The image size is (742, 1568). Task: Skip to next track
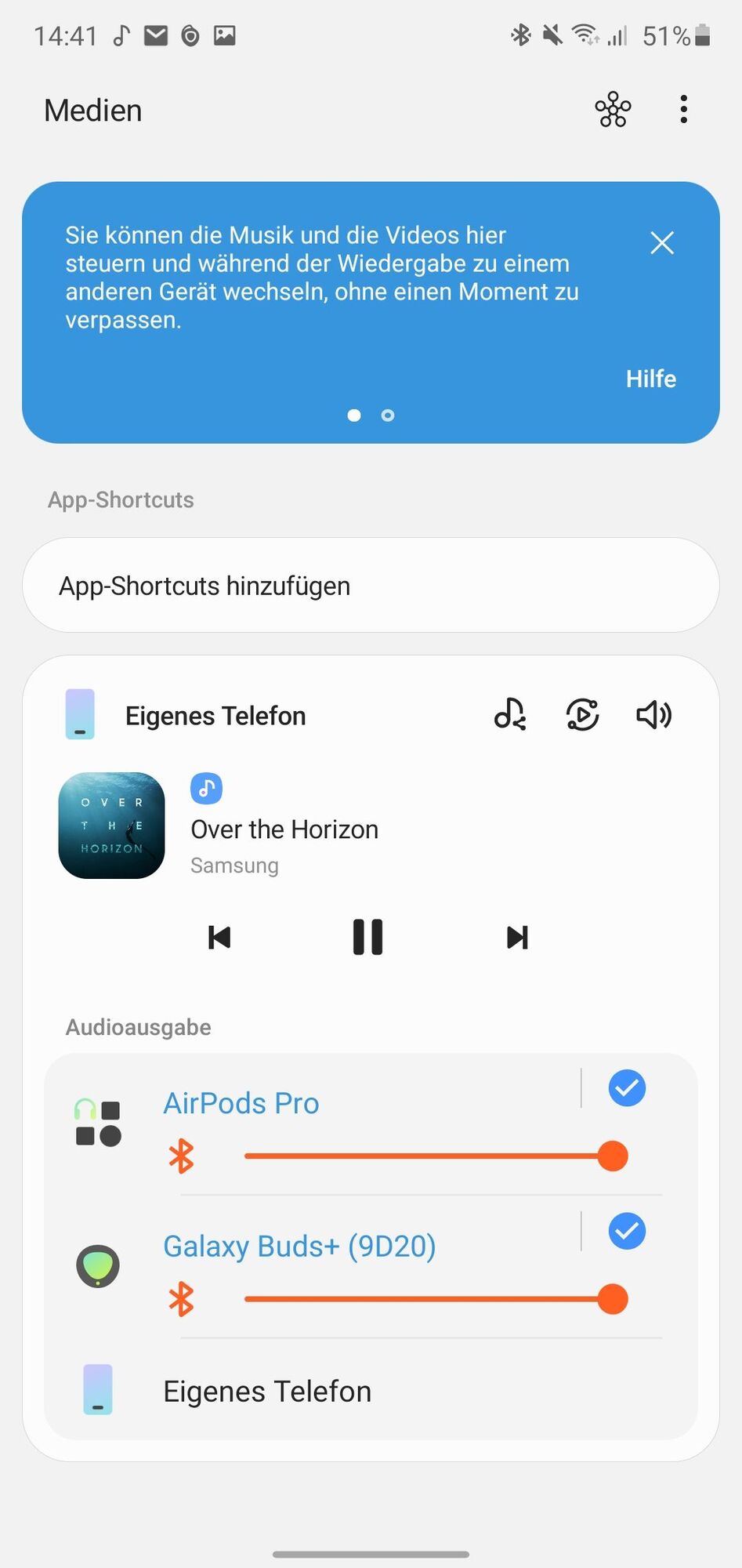[x=517, y=937]
